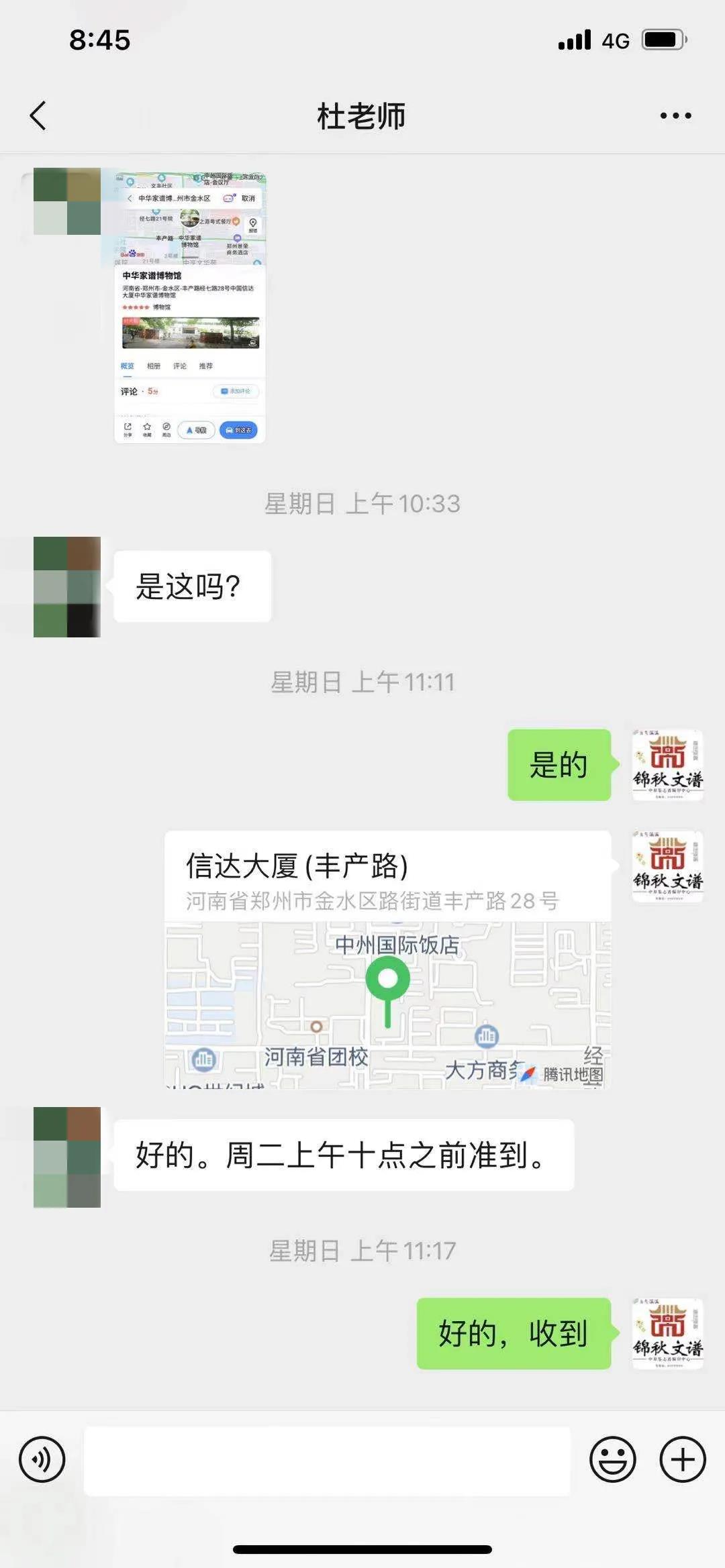Tap my avatar next to 好的,收到
The image size is (725, 1568).
667,1333
